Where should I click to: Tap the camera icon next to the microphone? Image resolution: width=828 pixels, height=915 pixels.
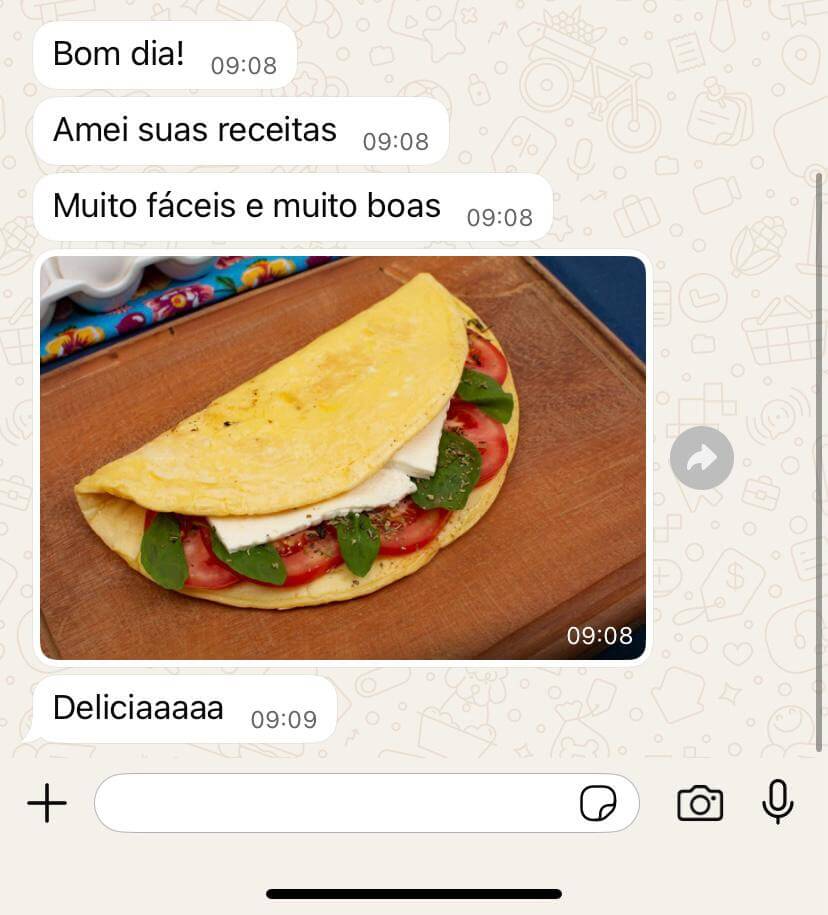(x=700, y=803)
